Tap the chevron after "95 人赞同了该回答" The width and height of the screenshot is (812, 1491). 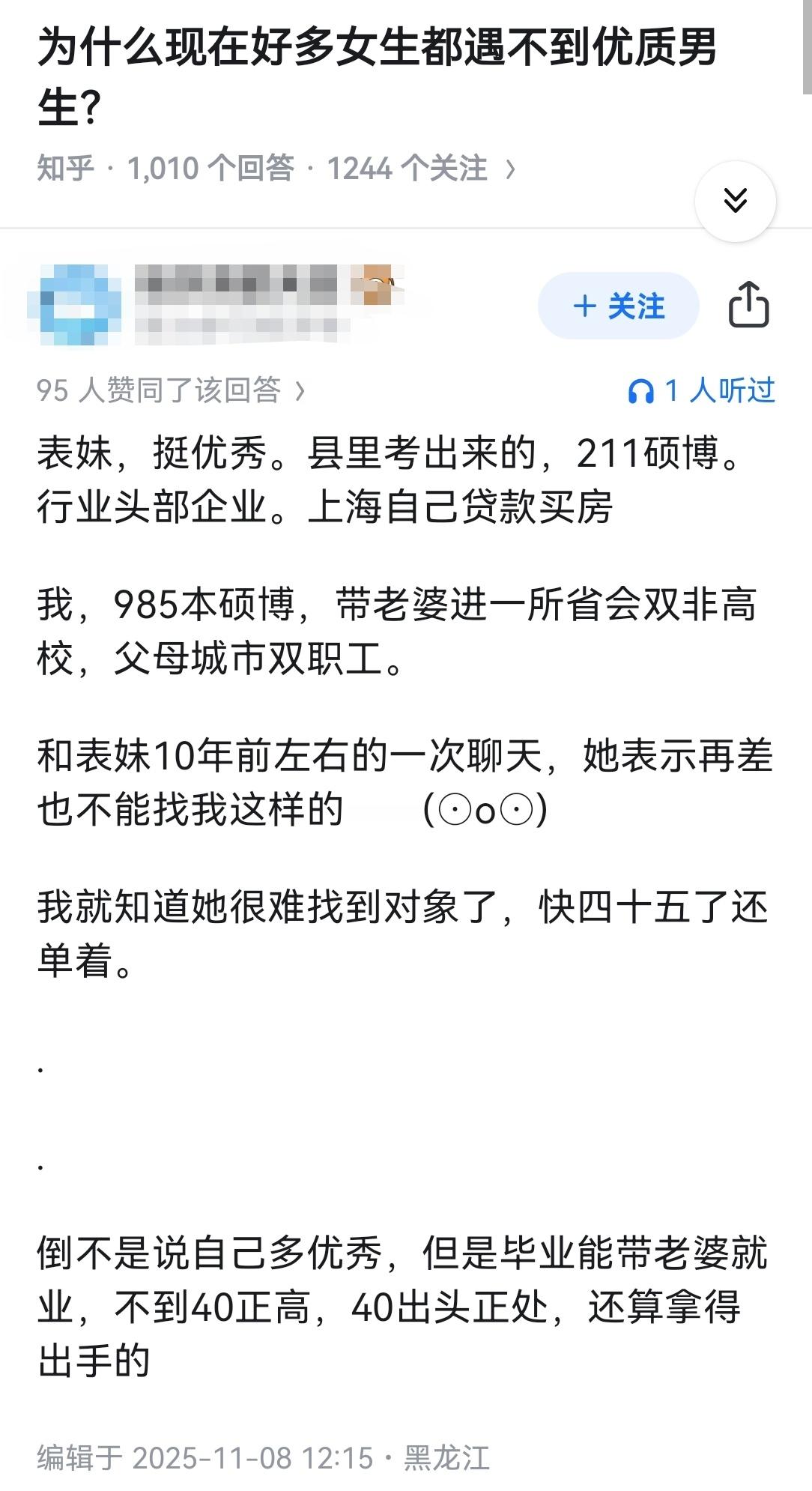pos(300,390)
